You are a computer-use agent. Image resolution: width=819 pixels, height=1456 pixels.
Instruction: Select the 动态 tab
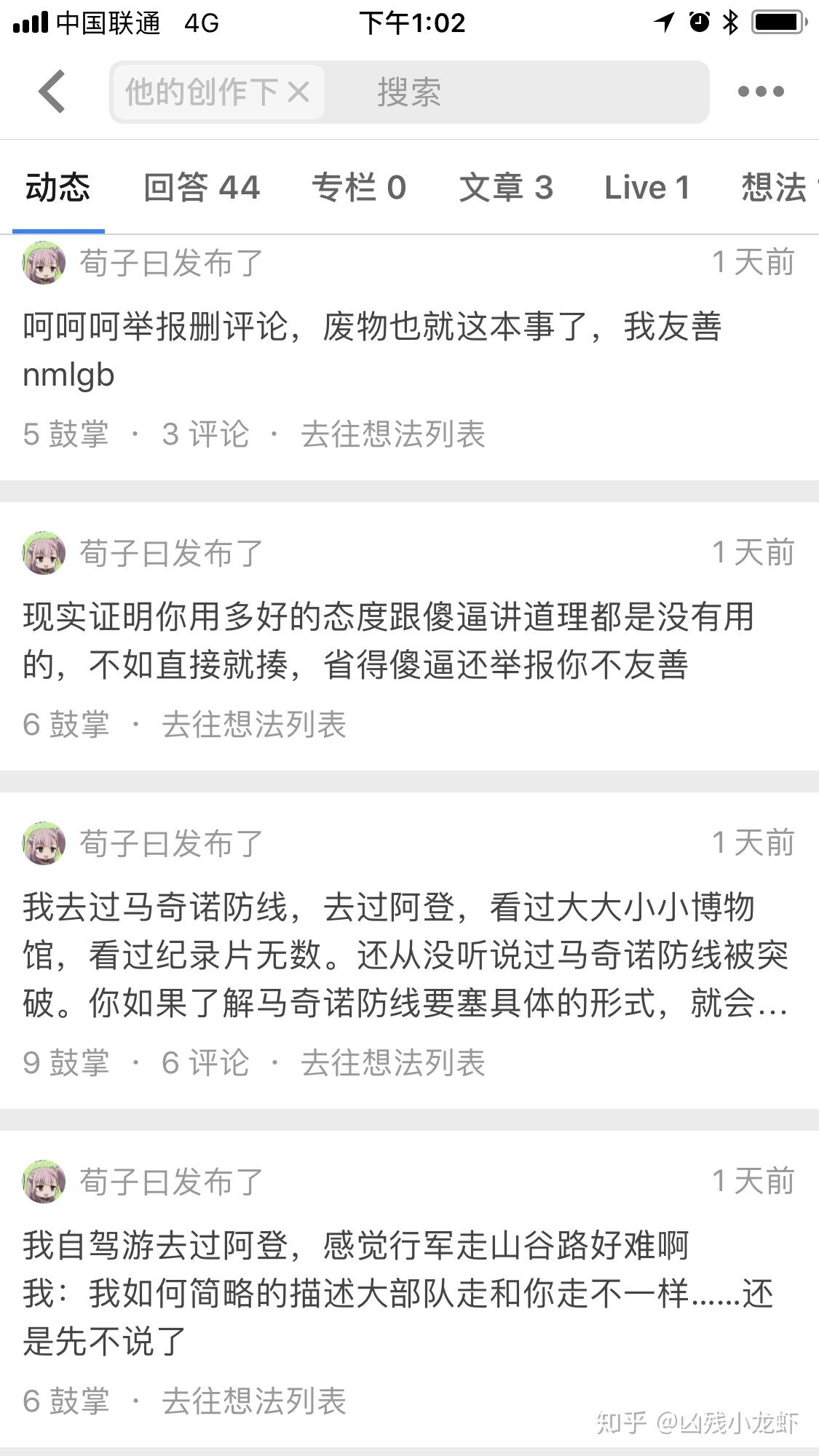point(58,188)
